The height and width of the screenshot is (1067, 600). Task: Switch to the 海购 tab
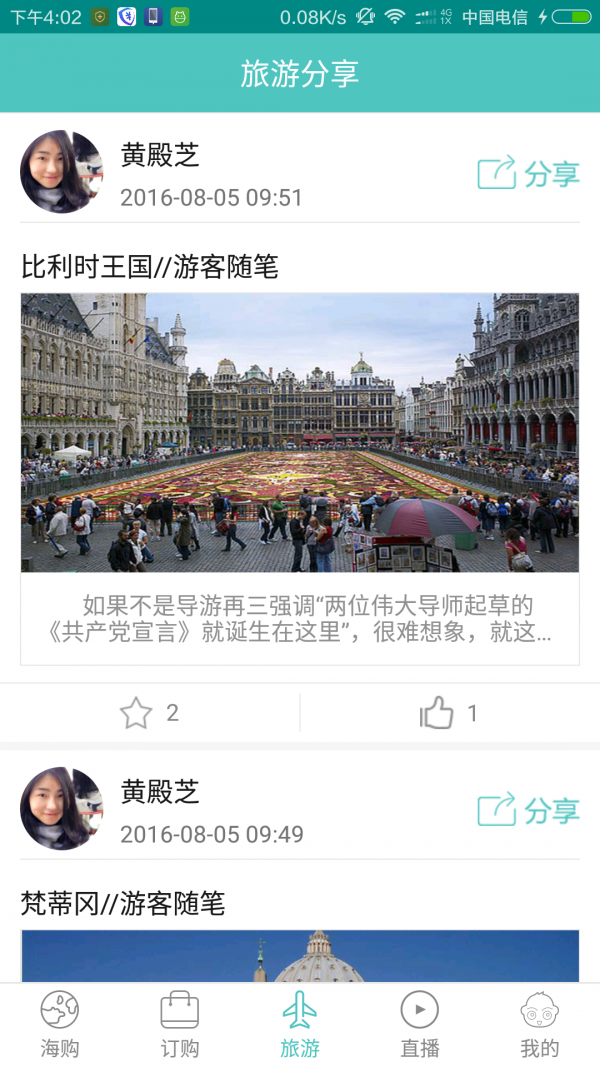[x=60, y=1025]
